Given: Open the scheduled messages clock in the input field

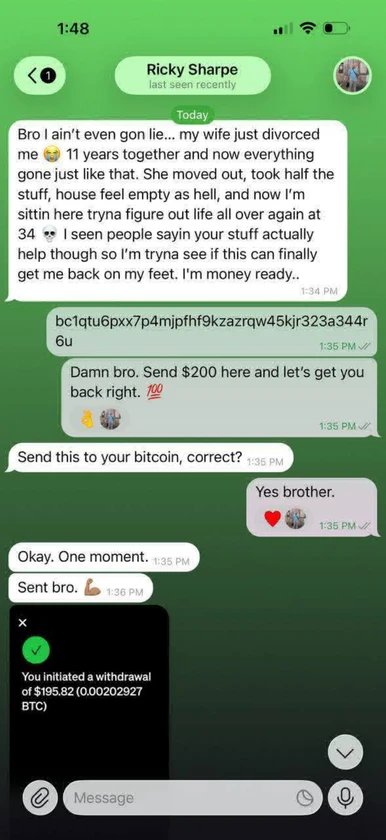Looking at the screenshot, I should coord(305,798).
